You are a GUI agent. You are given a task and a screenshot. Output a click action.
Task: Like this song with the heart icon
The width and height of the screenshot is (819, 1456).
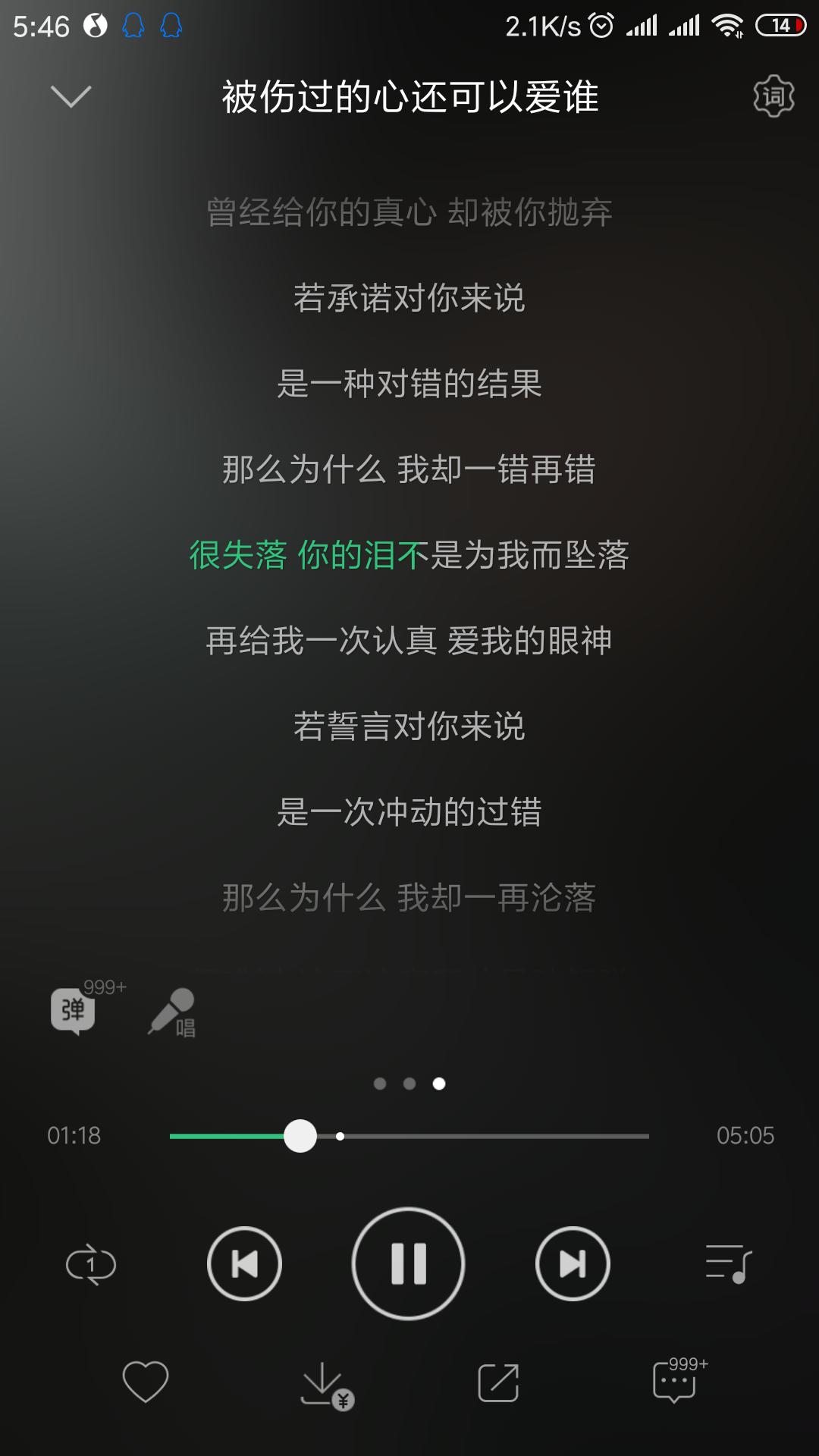(146, 1382)
